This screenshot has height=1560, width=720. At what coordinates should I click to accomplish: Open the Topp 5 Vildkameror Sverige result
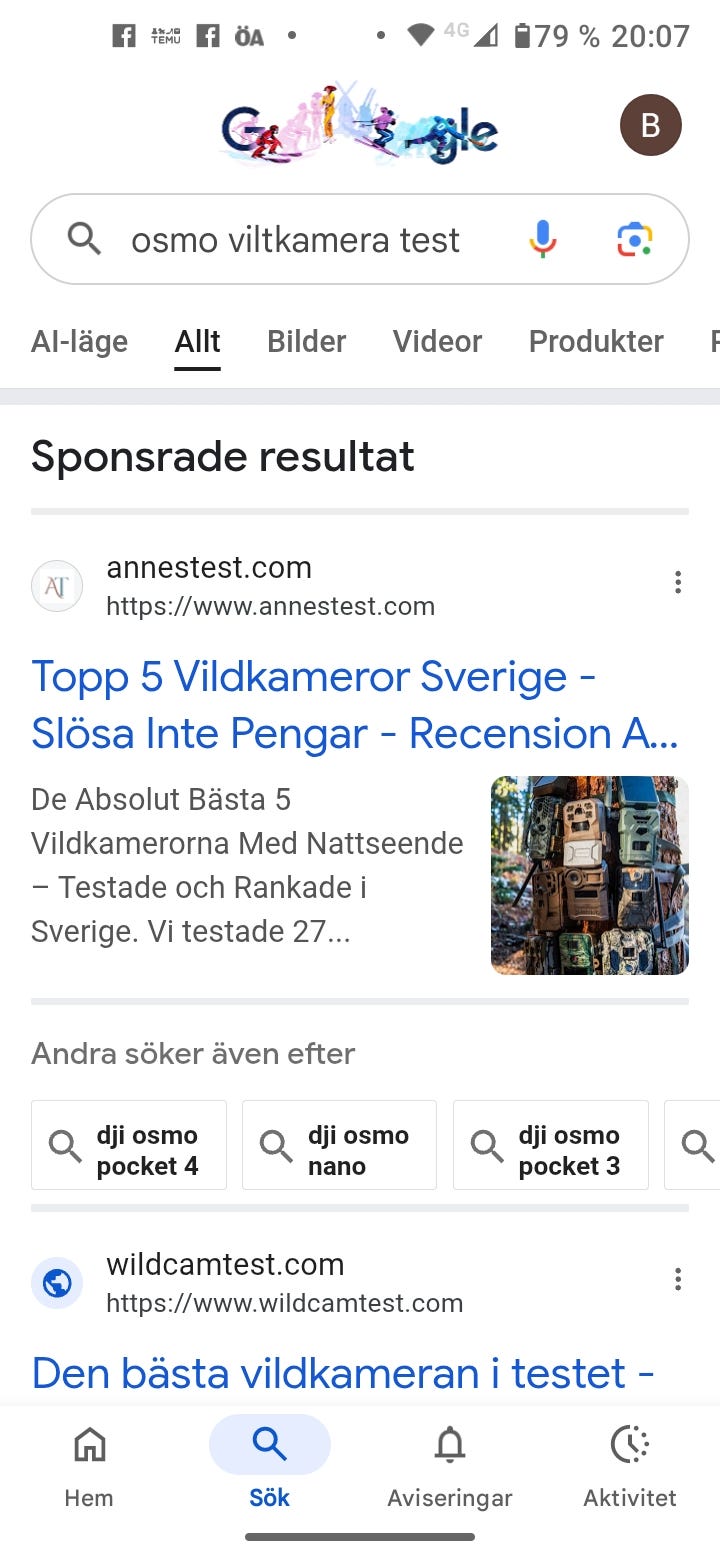355,705
